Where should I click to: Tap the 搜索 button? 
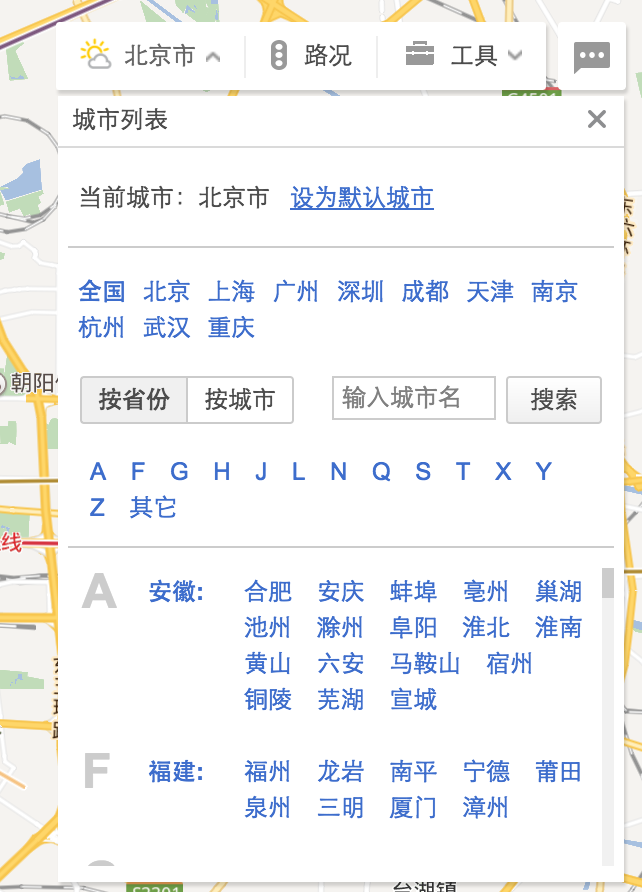pyautogui.click(x=554, y=400)
